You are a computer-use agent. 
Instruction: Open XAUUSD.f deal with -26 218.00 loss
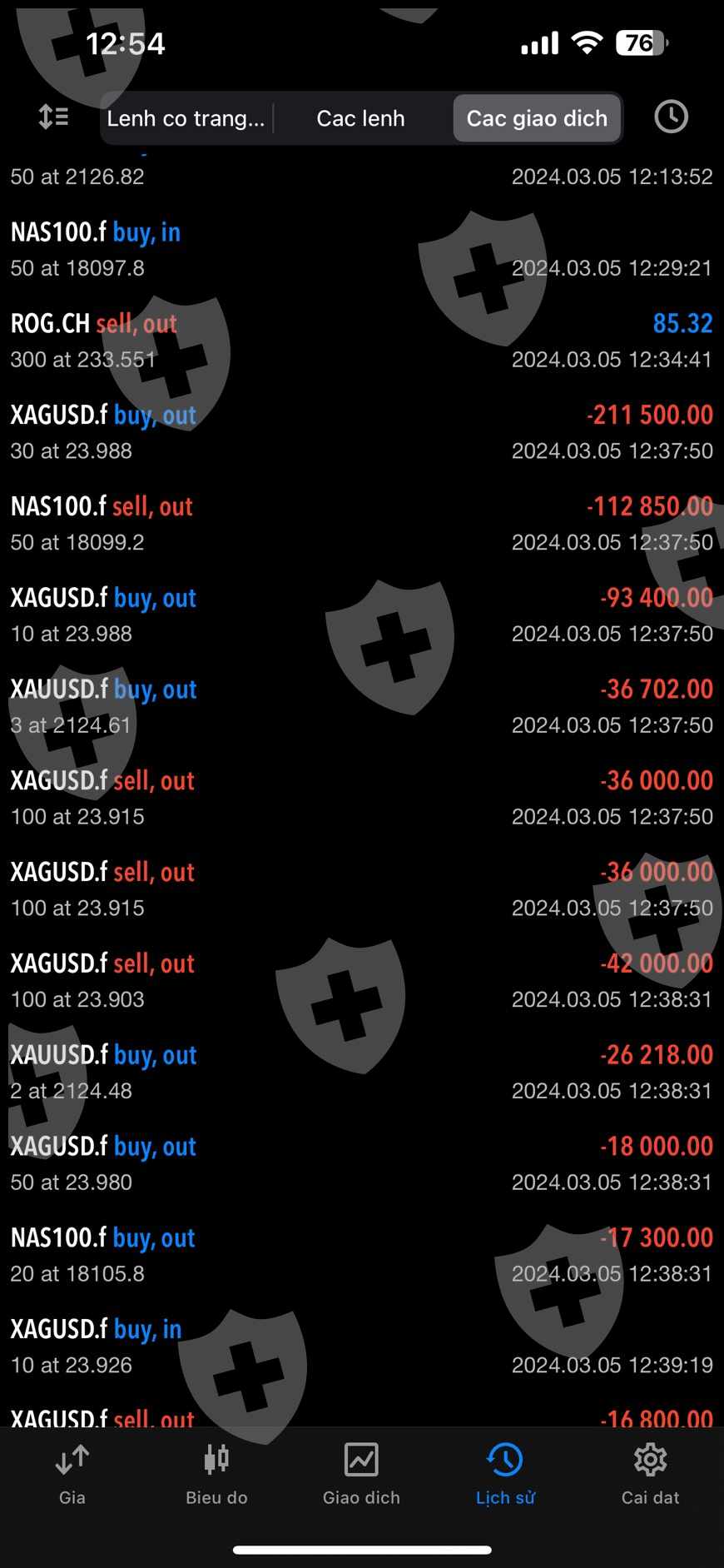point(362,1072)
